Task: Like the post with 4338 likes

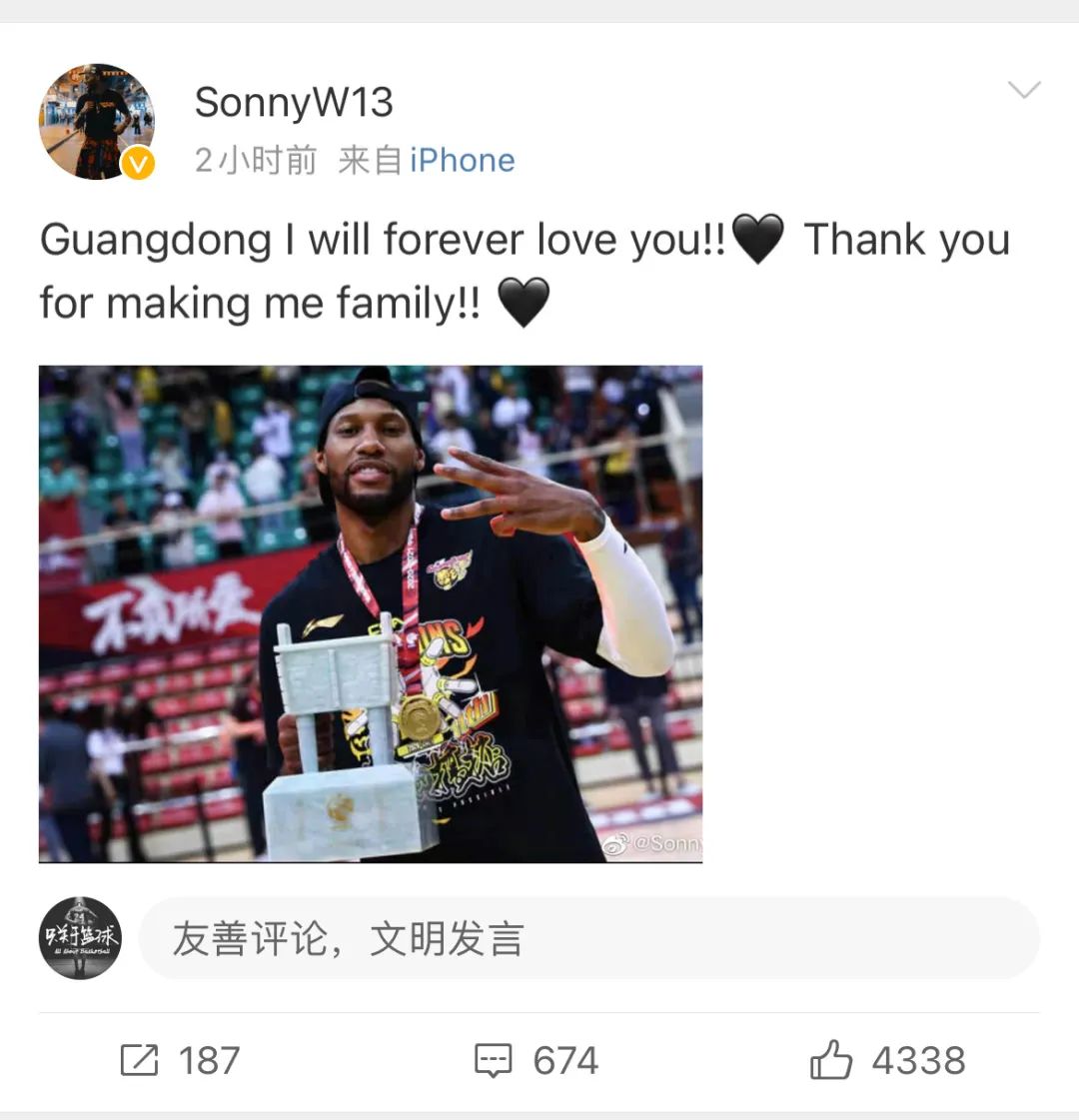Action: pyautogui.click(x=887, y=1060)
